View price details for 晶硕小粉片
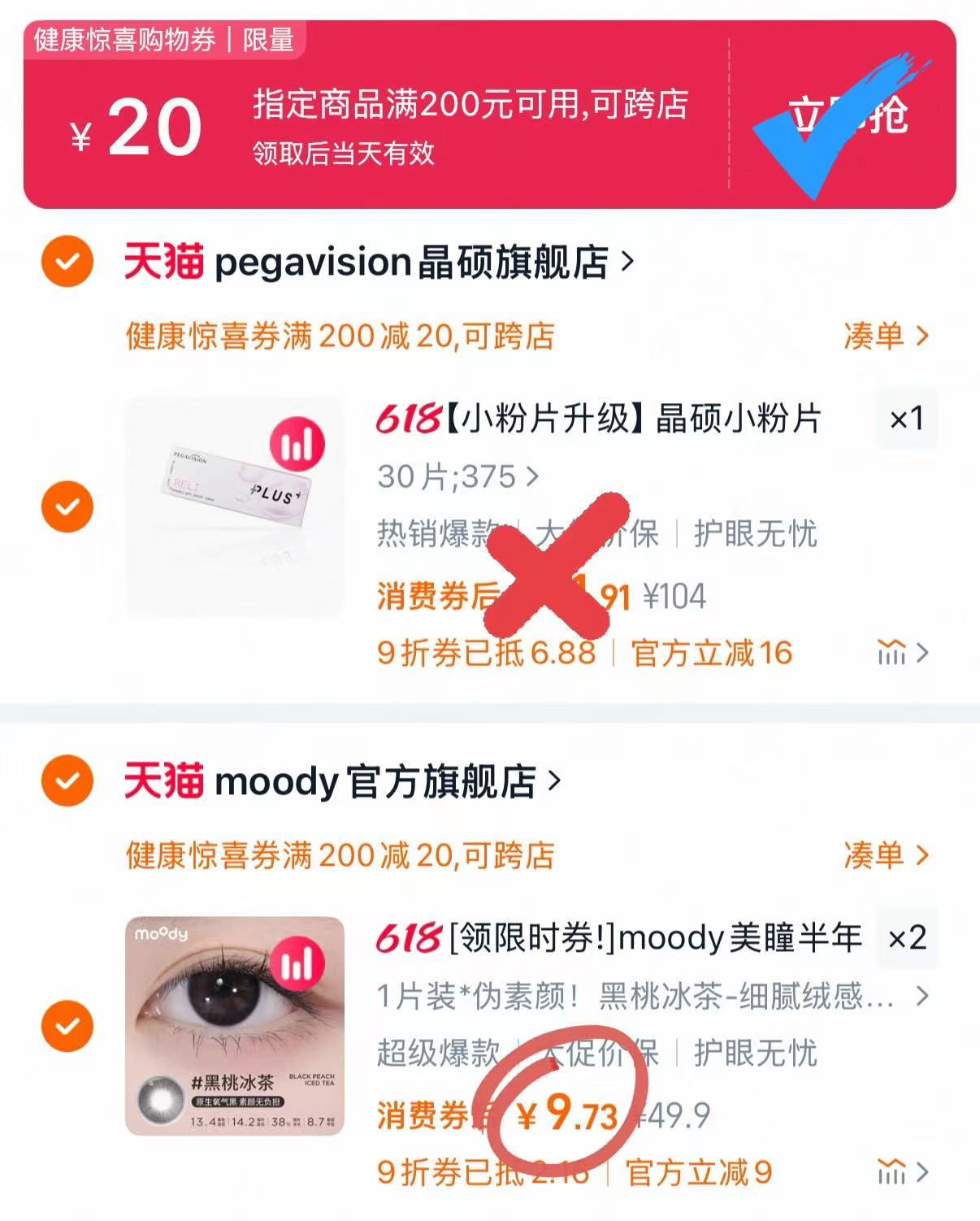 click(902, 652)
